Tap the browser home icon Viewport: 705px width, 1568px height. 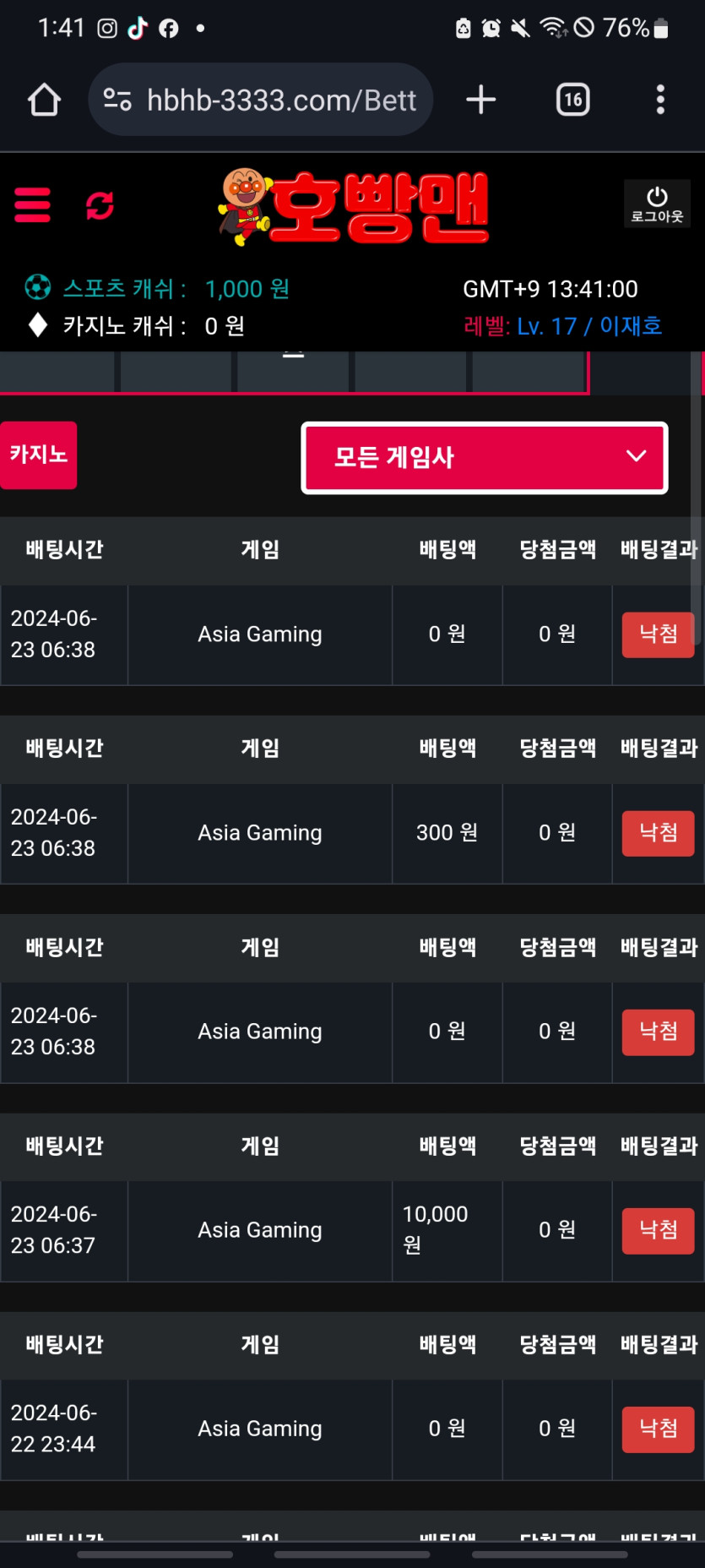click(x=44, y=100)
